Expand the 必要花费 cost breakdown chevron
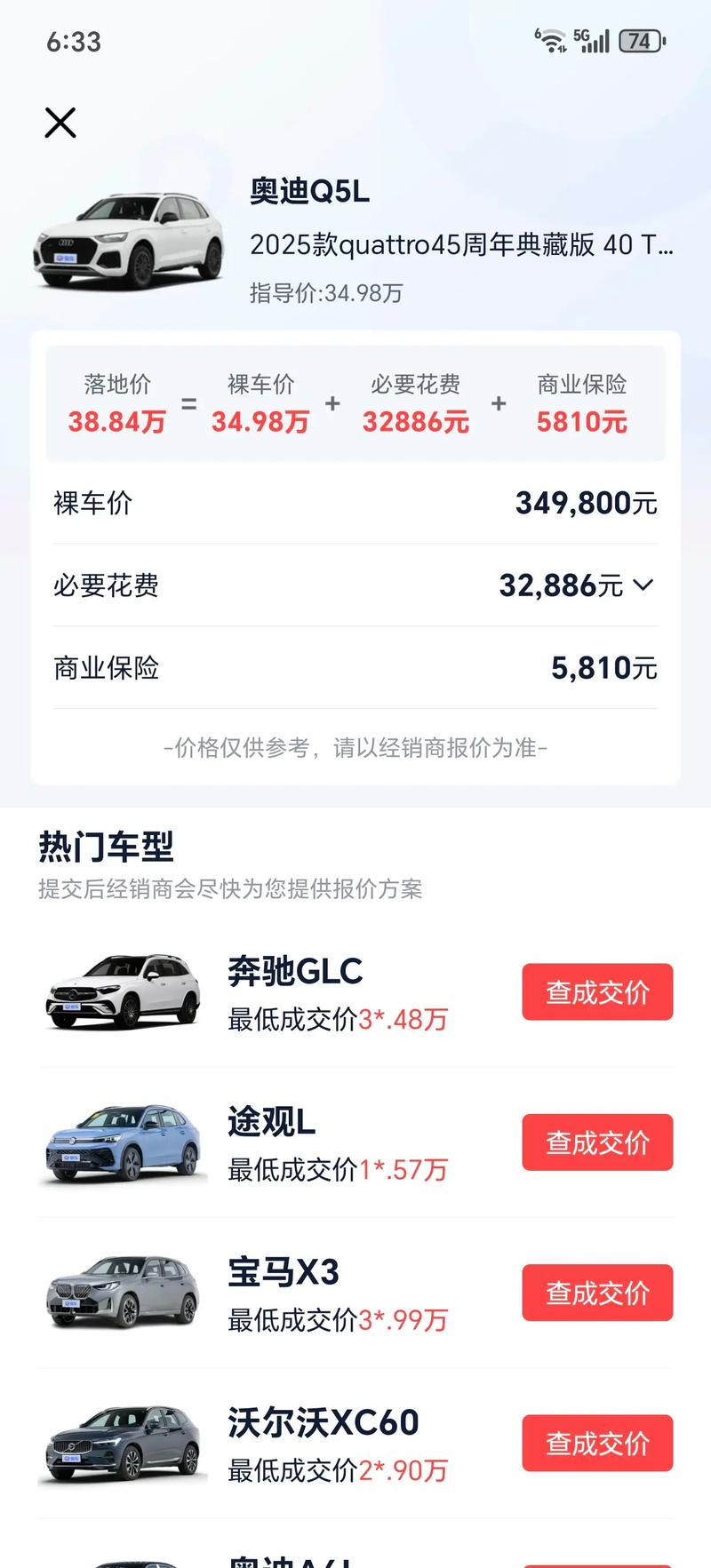Screen dimensions: 711x1568 [x=642, y=585]
